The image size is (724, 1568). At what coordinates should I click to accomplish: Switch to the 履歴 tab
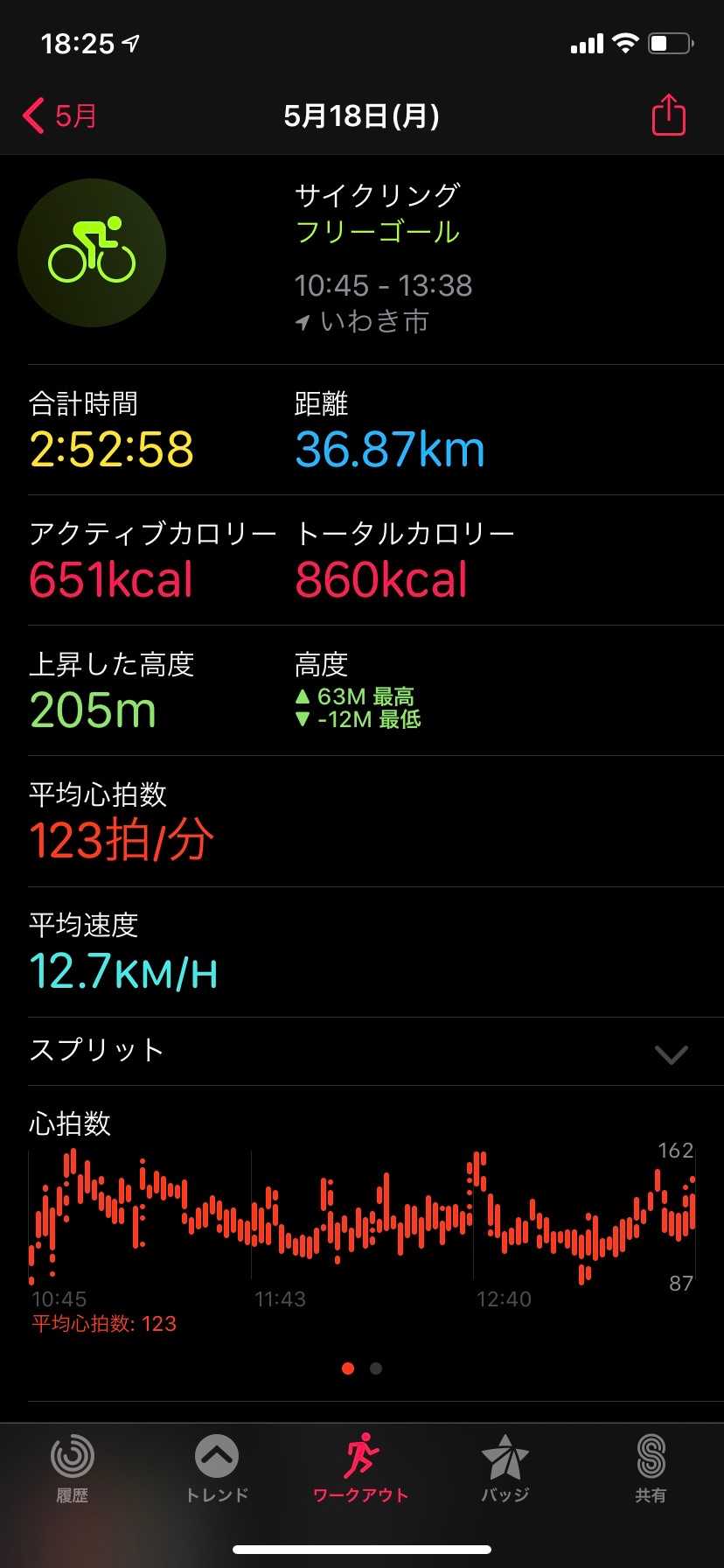[x=73, y=1468]
